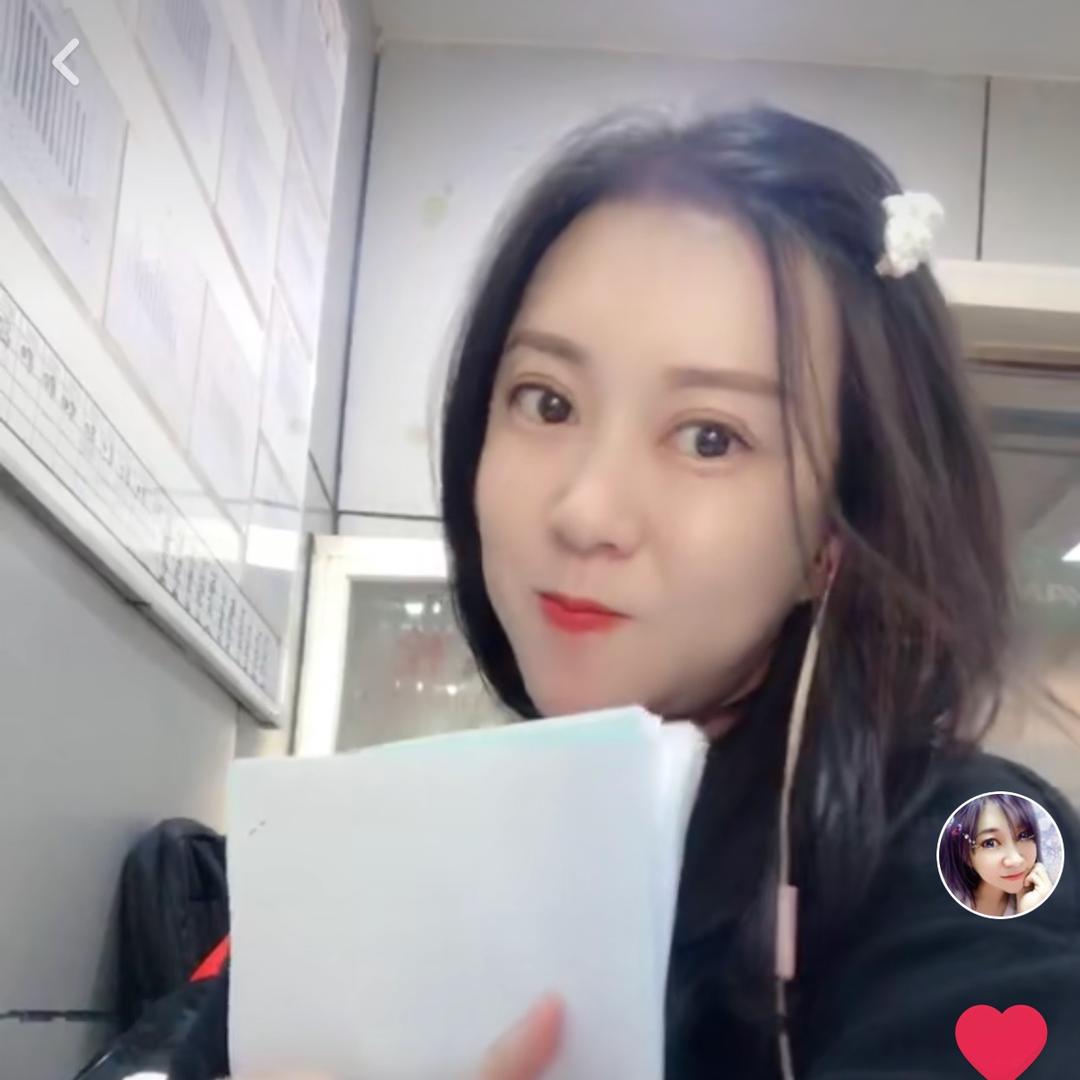Open the creator's round profile avatar
The width and height of the screenshot is (1080, 1080).
(x=1000, y=855)
